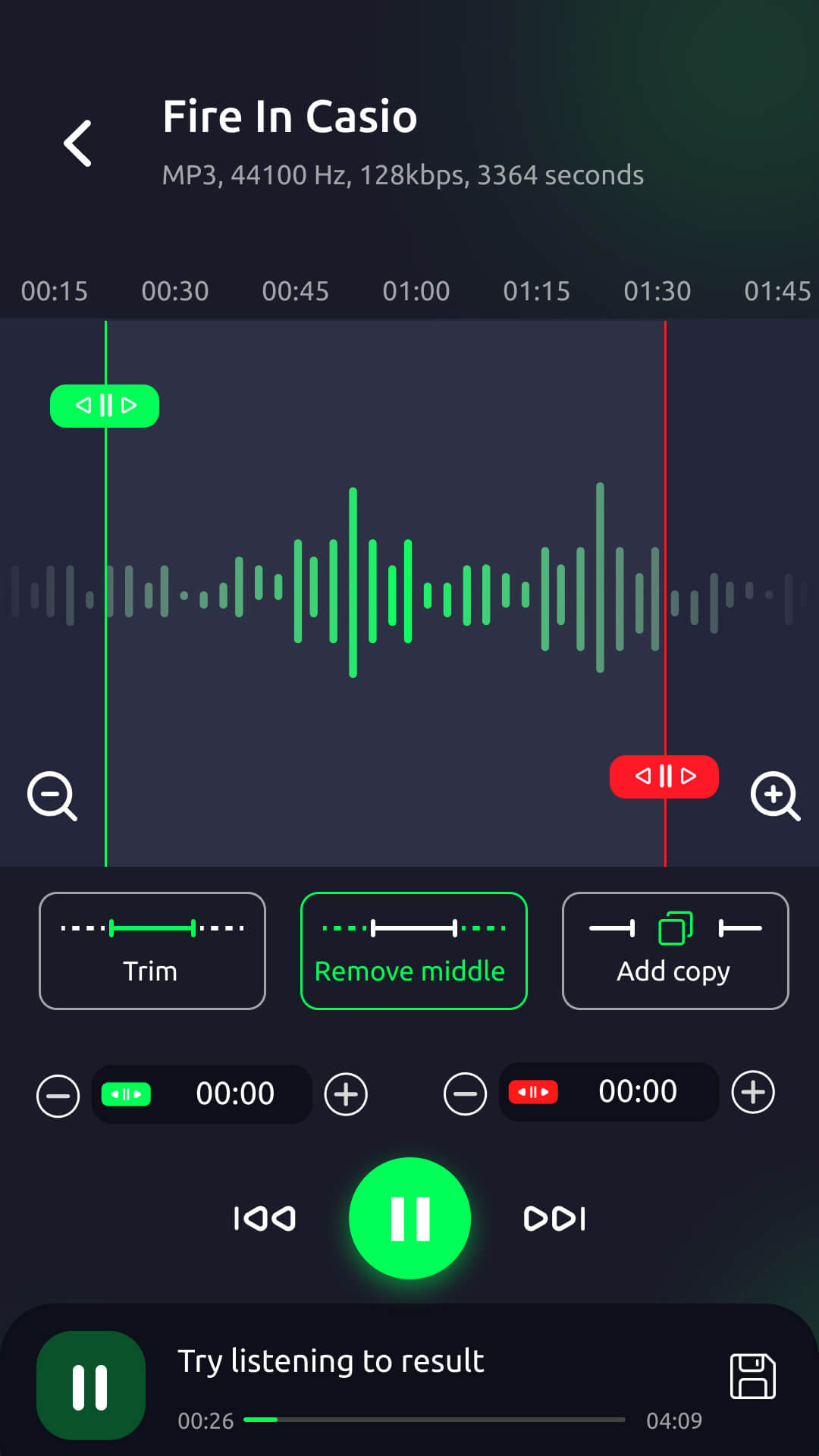The image size is (819, 1456).
Task: Tap the 01:00 mark on timeline ruler
Action: coord(416,291)
